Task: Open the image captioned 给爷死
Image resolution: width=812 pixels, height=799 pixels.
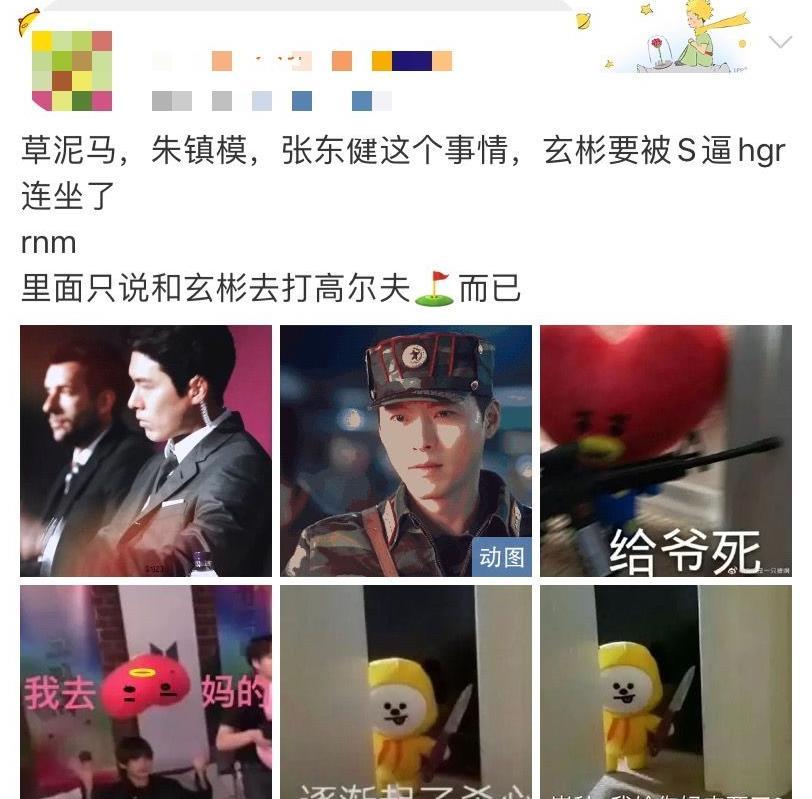Action: coord(665,451)
